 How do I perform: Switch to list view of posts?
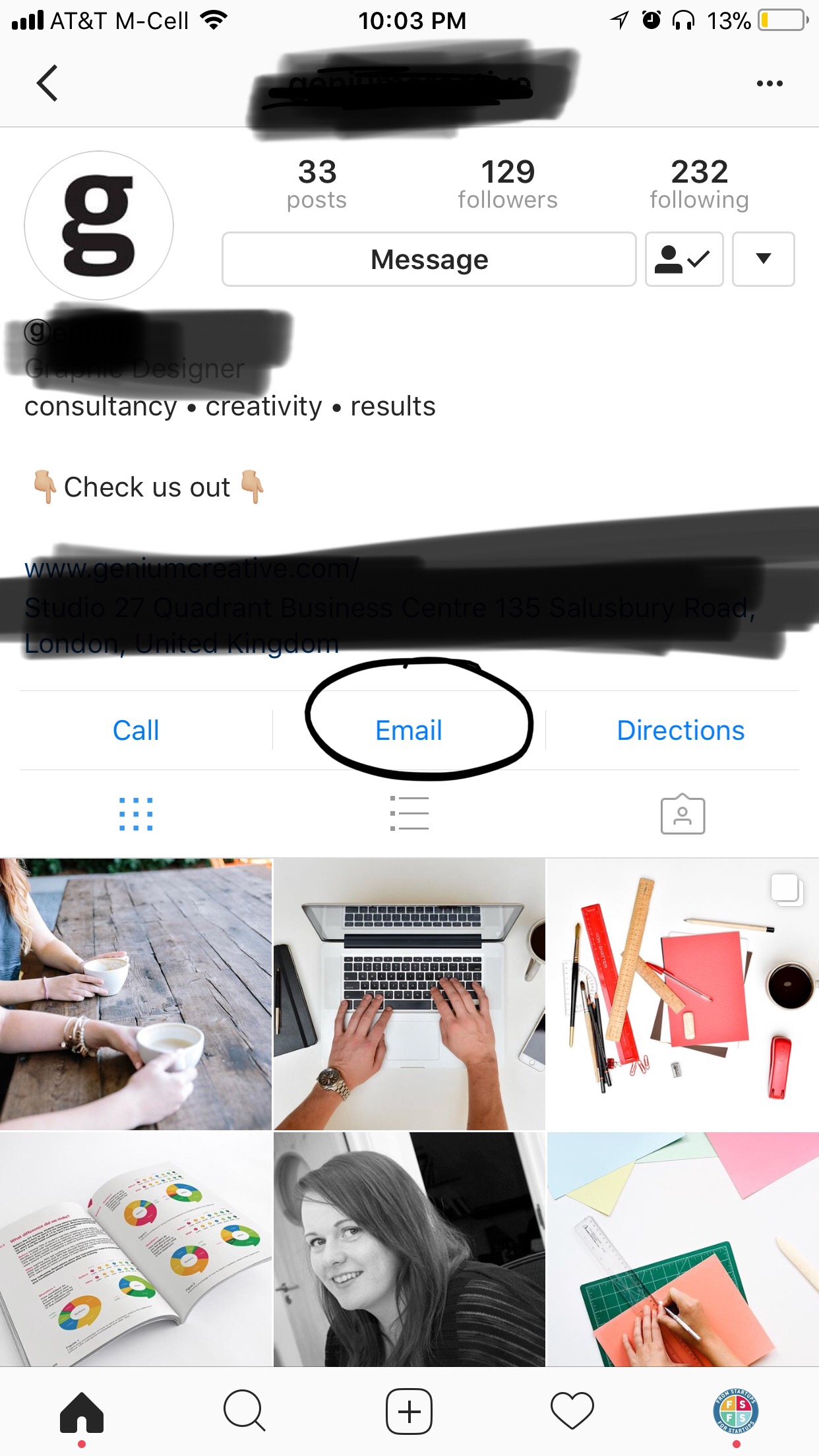coord(409,814)
